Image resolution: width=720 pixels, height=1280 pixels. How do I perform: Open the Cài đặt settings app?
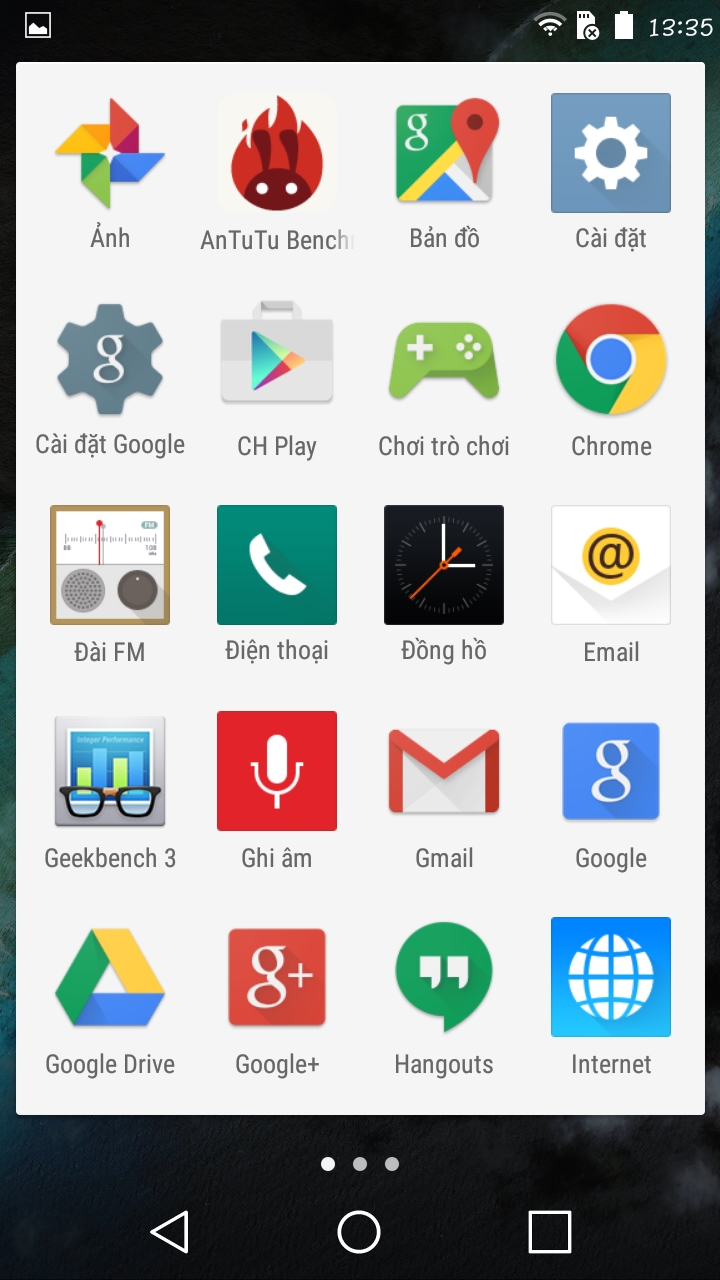pos(610,152)
